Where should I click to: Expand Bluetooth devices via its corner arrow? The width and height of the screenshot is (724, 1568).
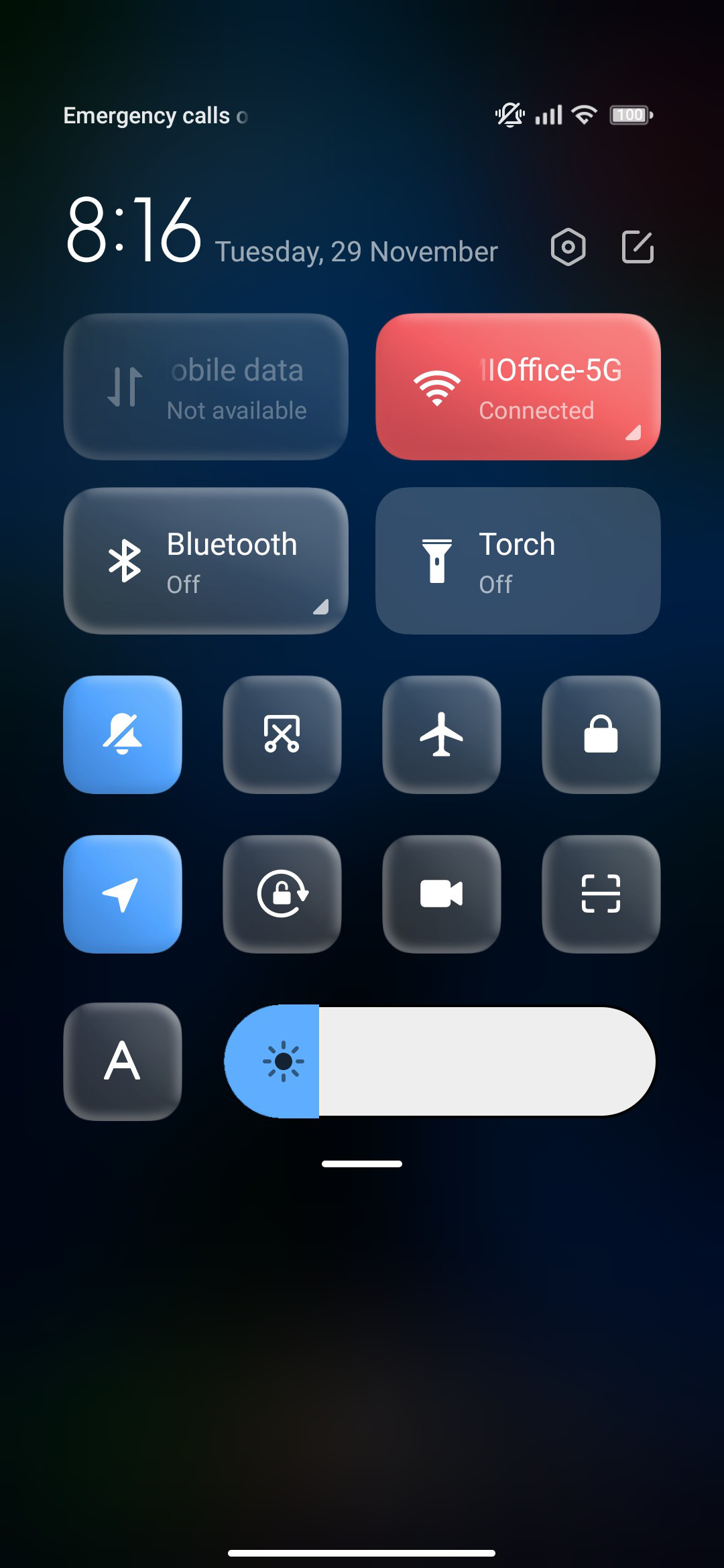321,607
